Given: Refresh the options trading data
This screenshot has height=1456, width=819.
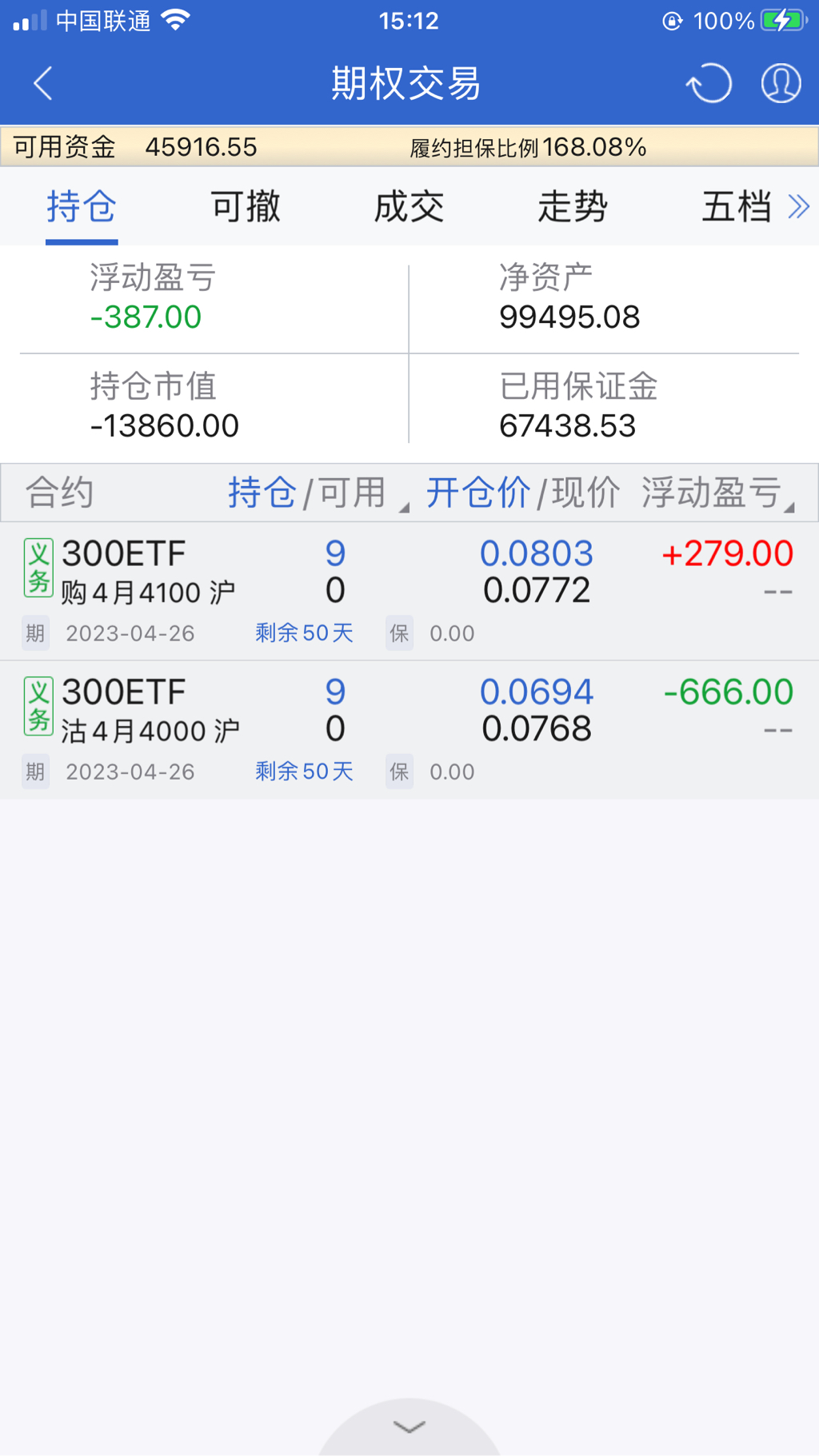Looking at the screenshot, I should (x=709, y=83).
